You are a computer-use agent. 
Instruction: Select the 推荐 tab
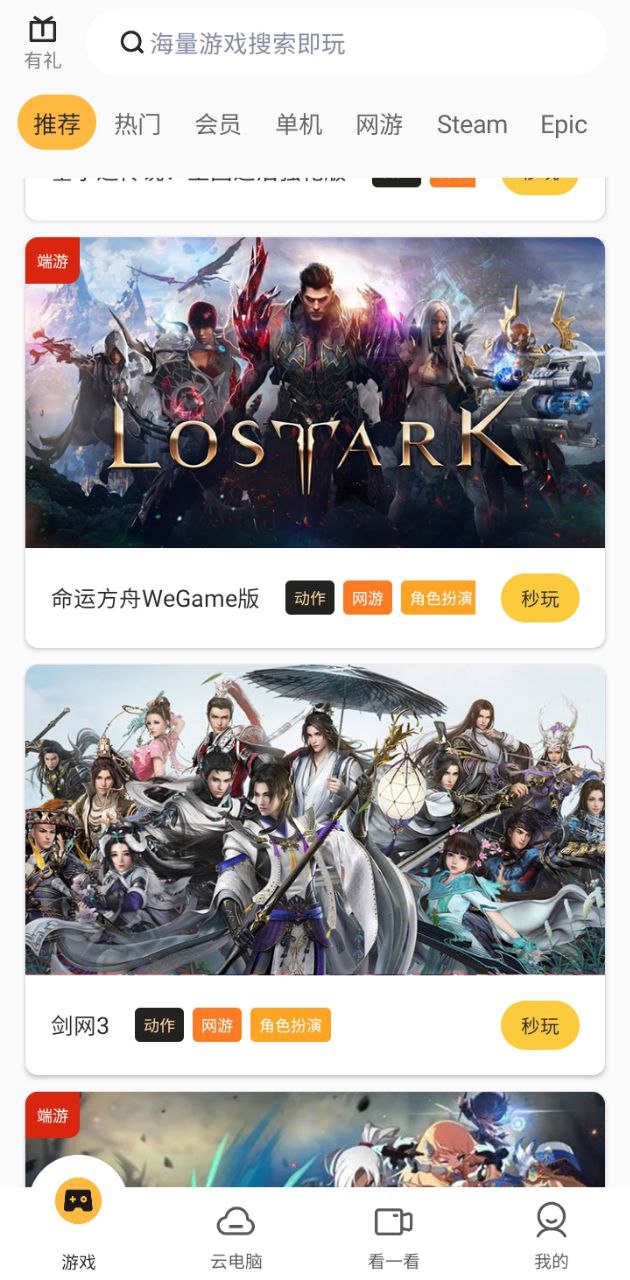pos(57,124)
